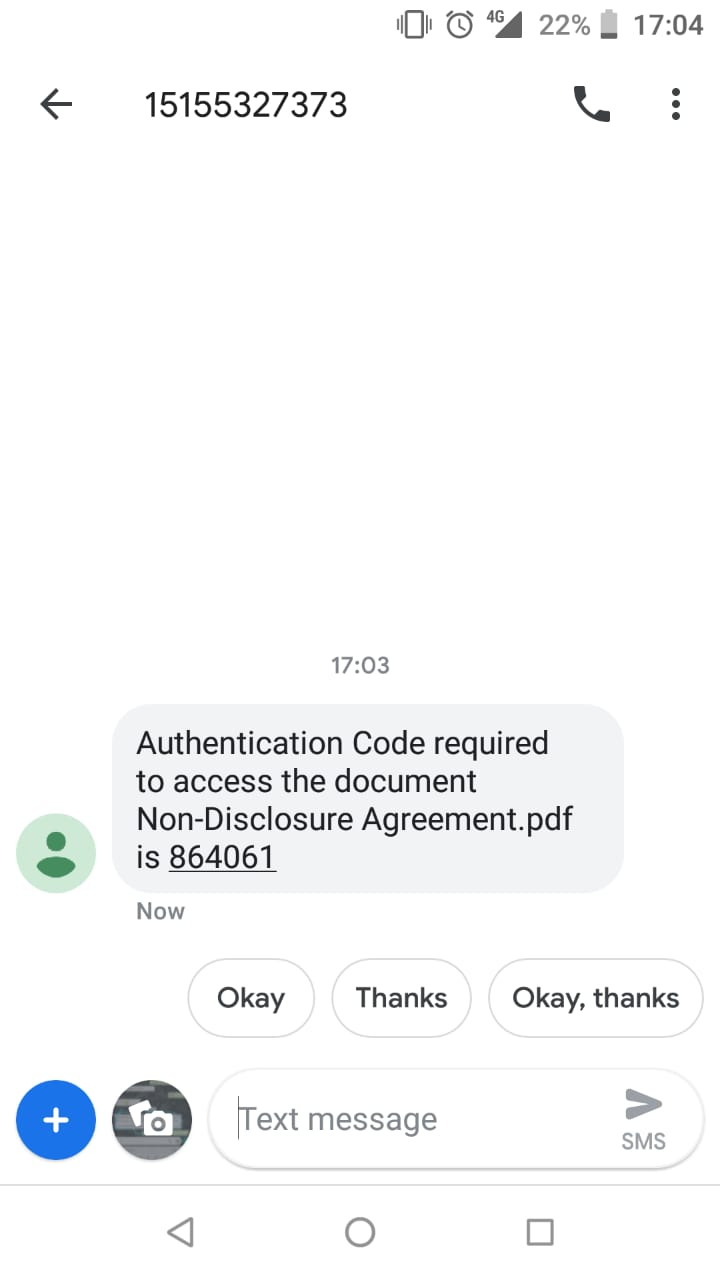
Task: Open the recent apps overview
Action: pyautogui.click(x=540, y=1232)
